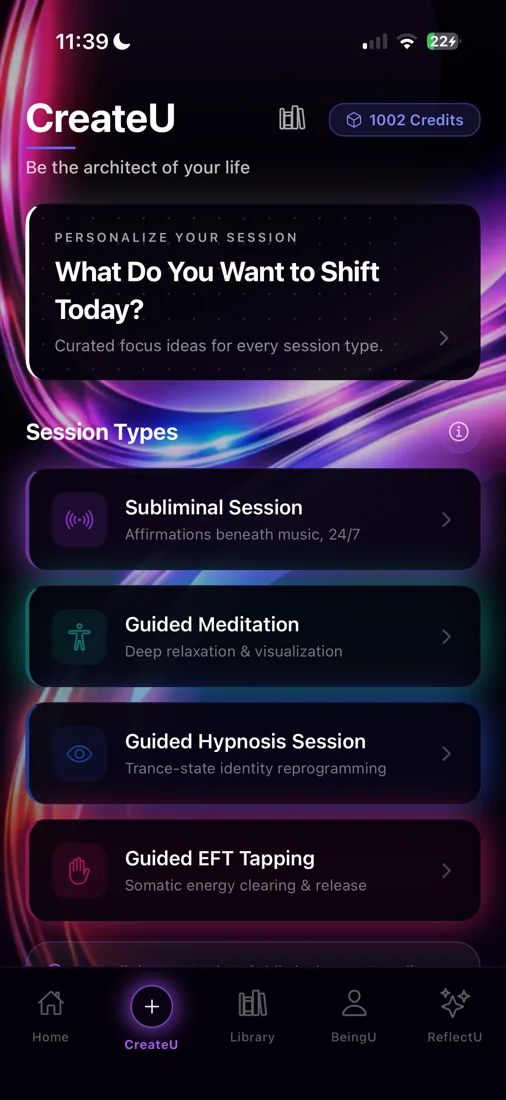This screenshot has height=1100, width=506.
Task: Switch to the ReflectU tab
Action: pyautogui.click(x=455, y=1015)
